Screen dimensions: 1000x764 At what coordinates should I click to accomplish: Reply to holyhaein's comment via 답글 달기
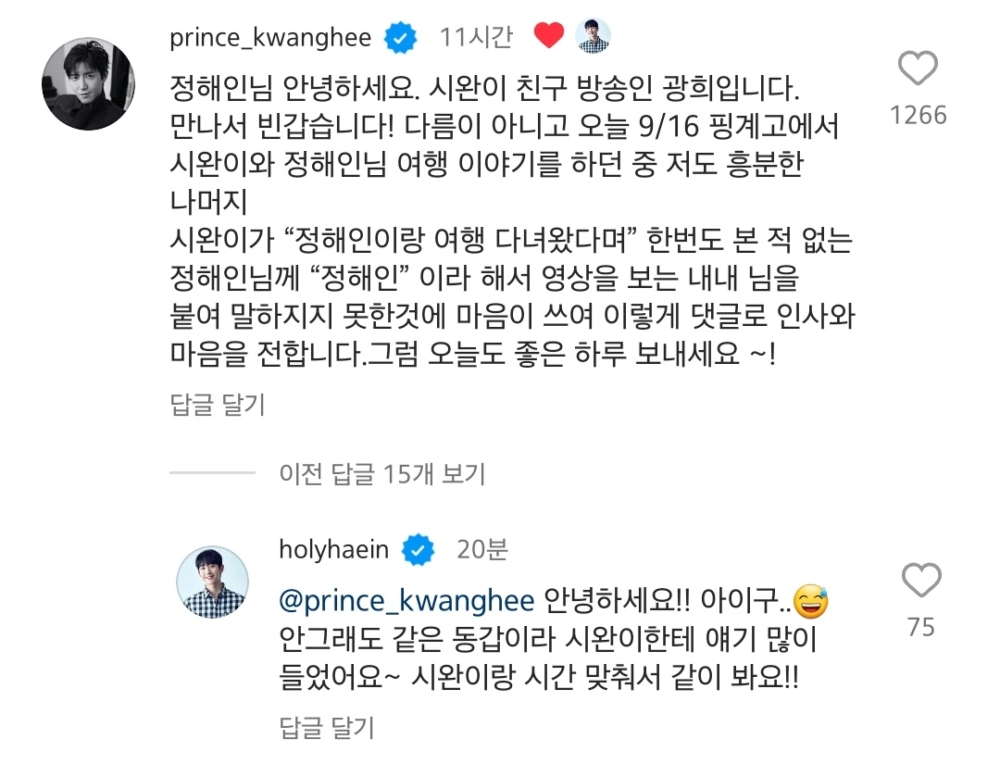(x=327, y=726)
